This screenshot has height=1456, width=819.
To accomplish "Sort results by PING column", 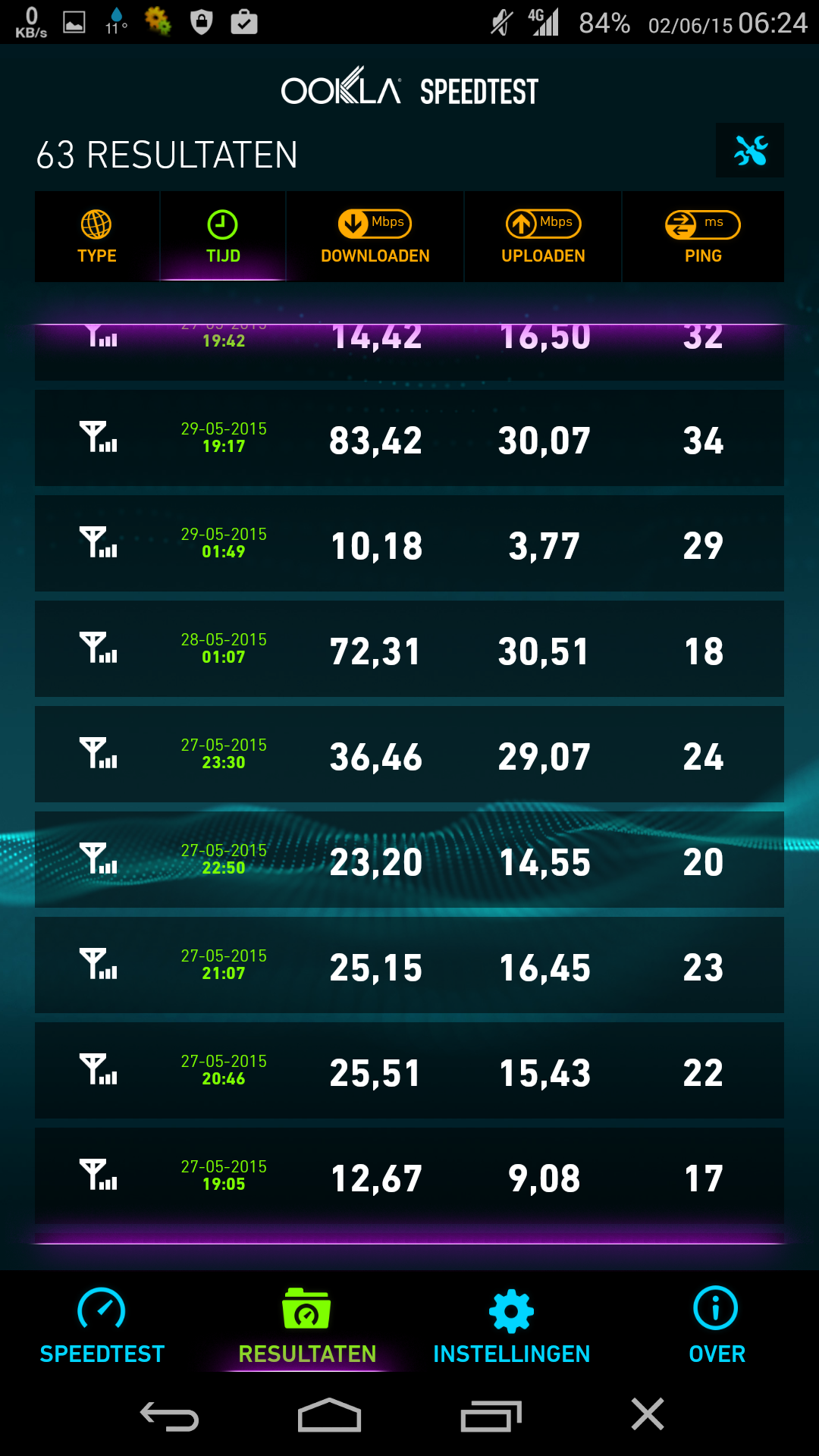I will (703, 237).
